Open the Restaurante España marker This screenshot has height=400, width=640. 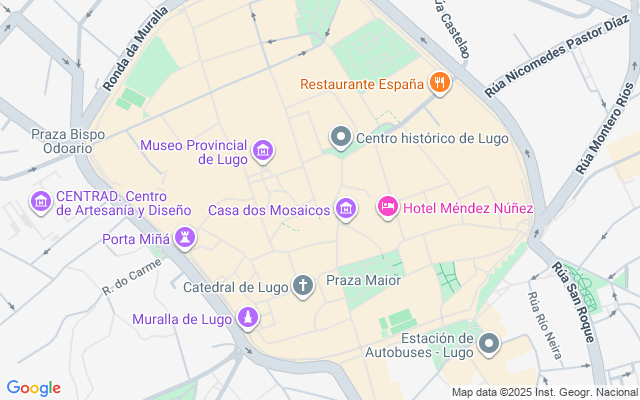pyautogui.click(x=438, y=84)
